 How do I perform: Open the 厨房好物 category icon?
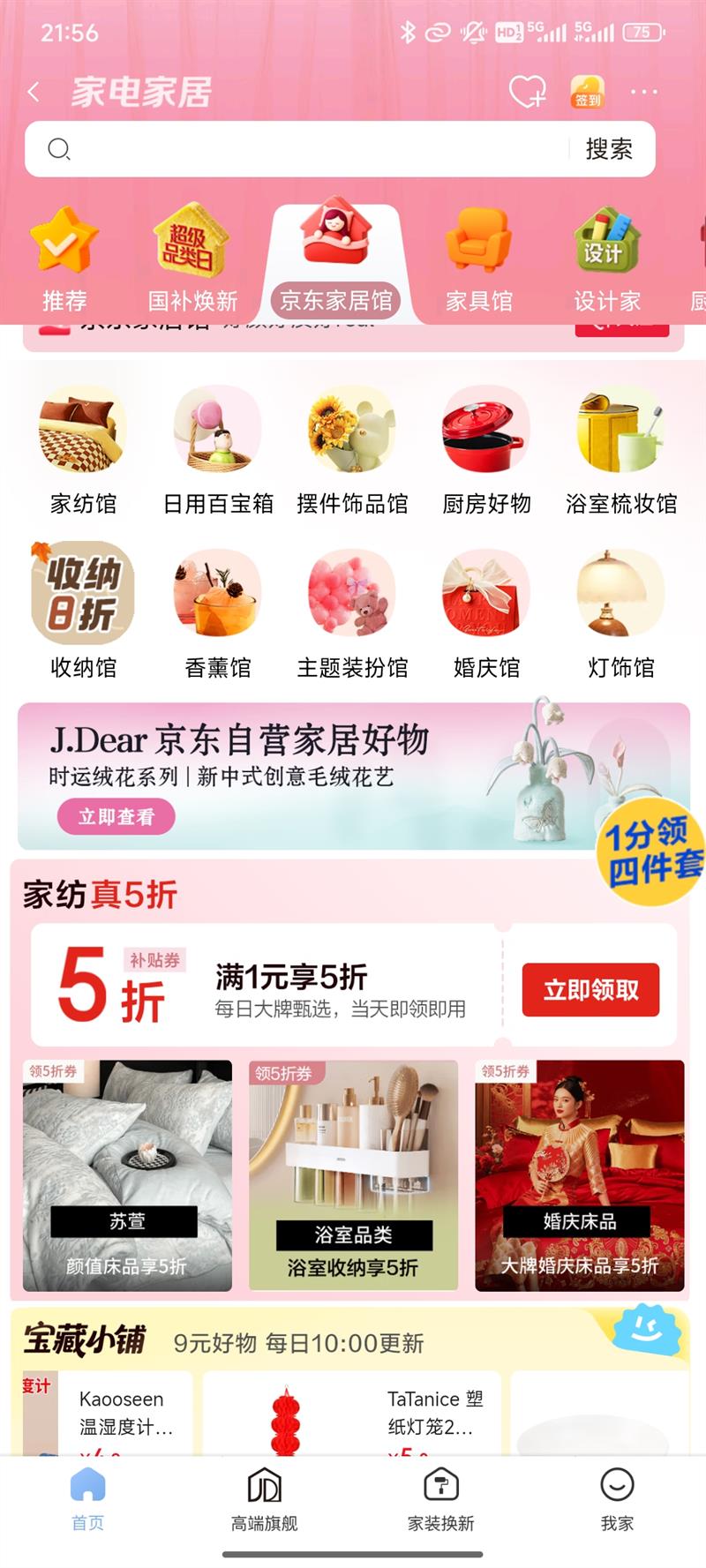point(486,430)
